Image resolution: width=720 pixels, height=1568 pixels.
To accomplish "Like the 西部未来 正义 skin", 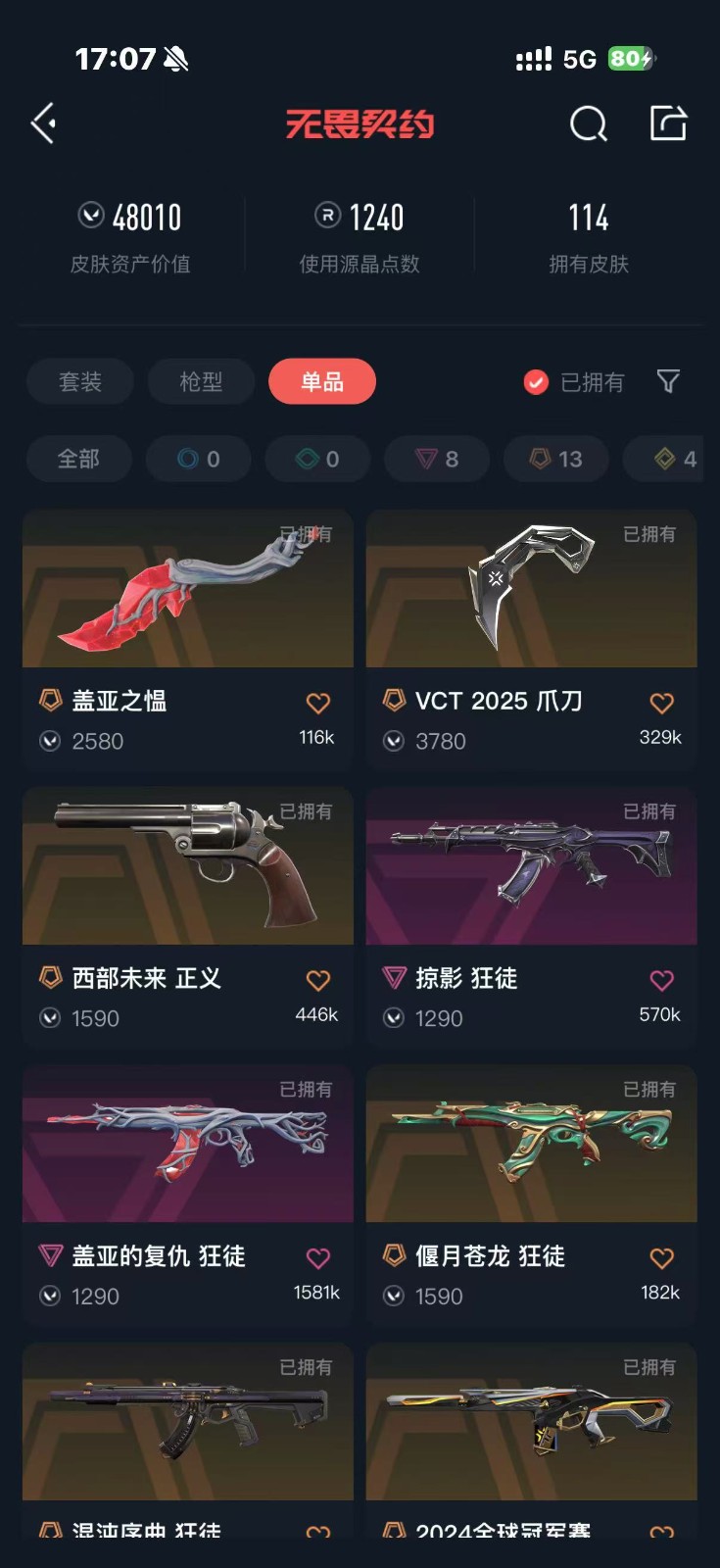I will click(318, 980).
